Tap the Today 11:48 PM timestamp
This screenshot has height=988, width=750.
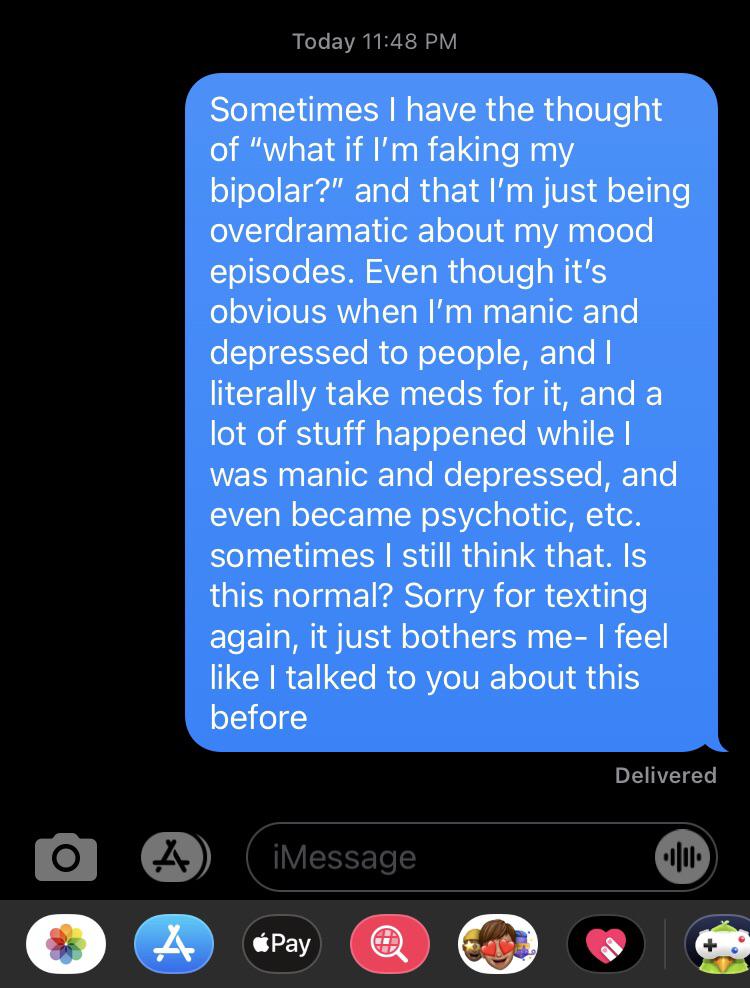click(374, 42)
